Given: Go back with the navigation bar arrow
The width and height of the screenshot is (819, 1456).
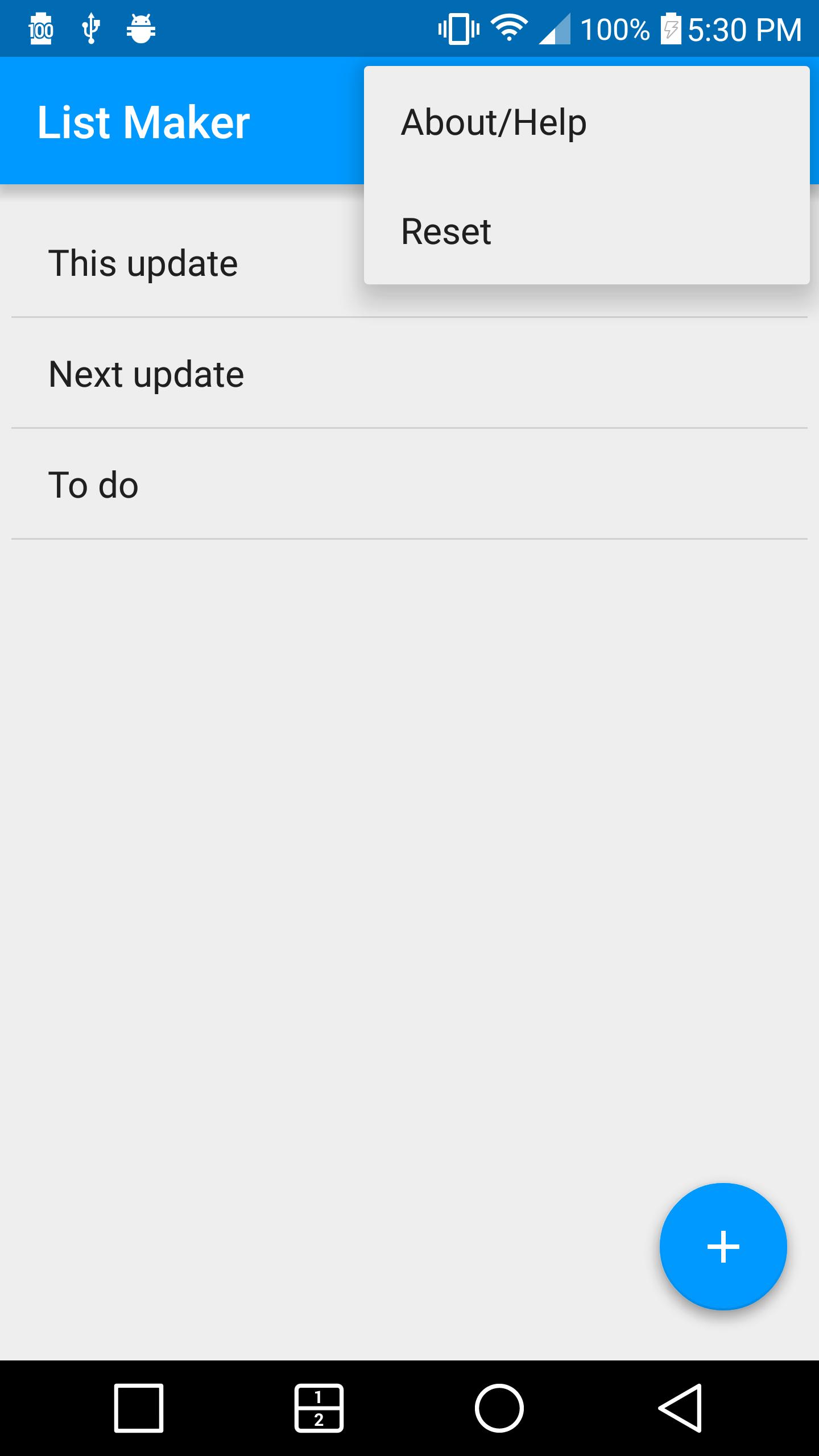Looking at the screenshot, I should pos(681,1408).
